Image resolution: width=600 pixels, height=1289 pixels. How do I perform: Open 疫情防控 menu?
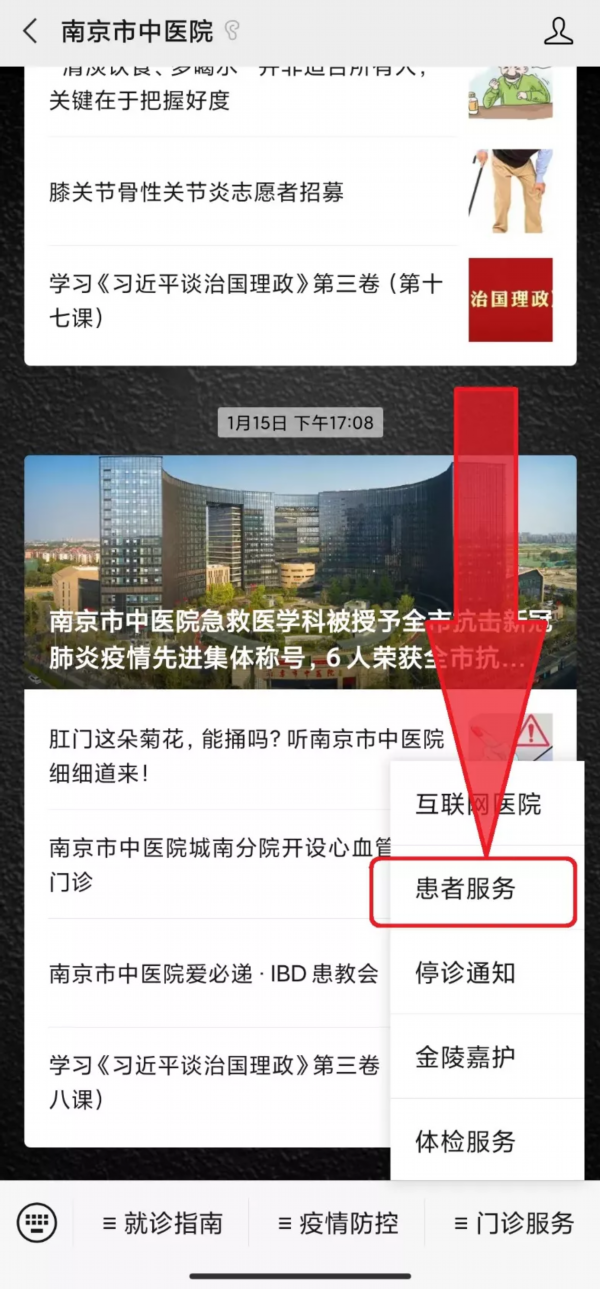[x=338, y=1222]
